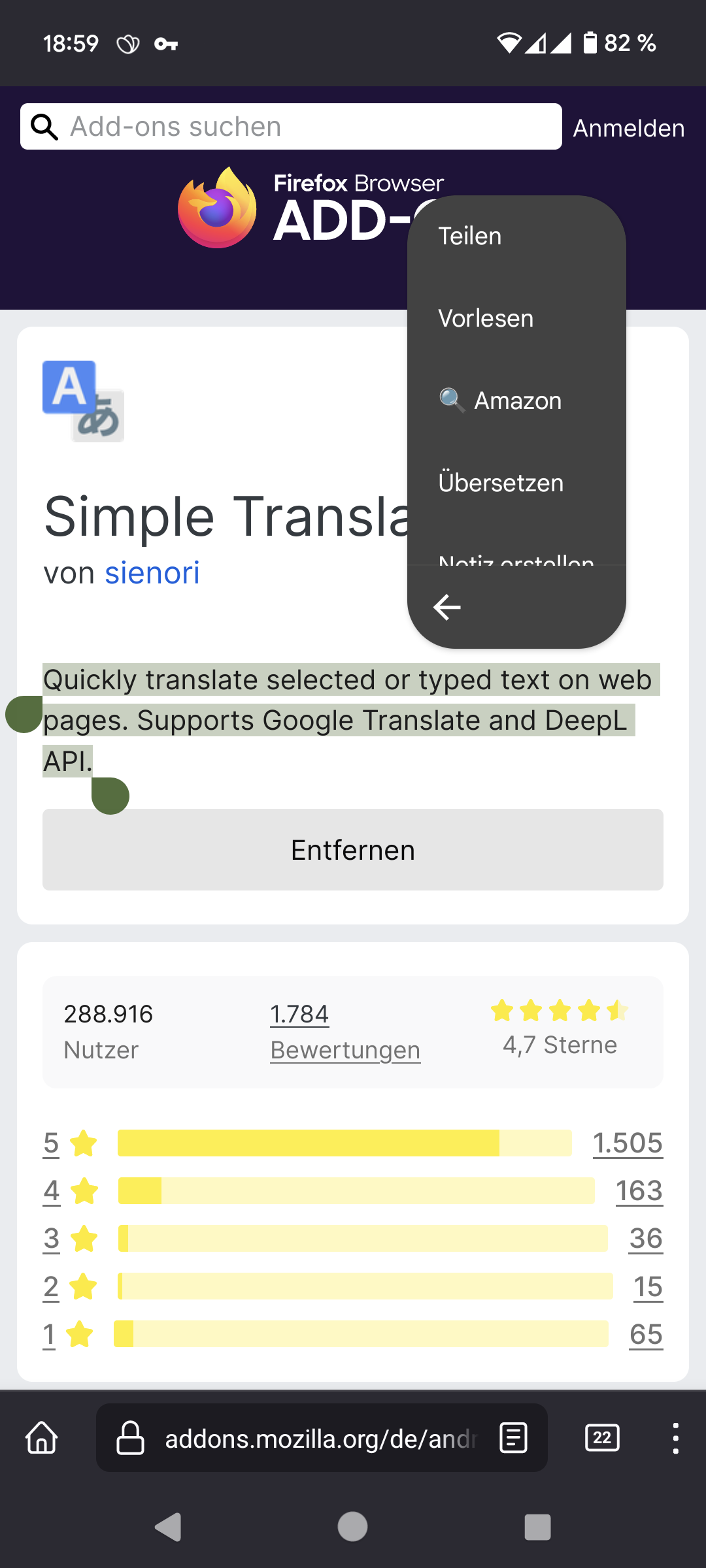Enable reader view from the URL bar
Screen dimensions: 706x1568
click(513, 1438)
